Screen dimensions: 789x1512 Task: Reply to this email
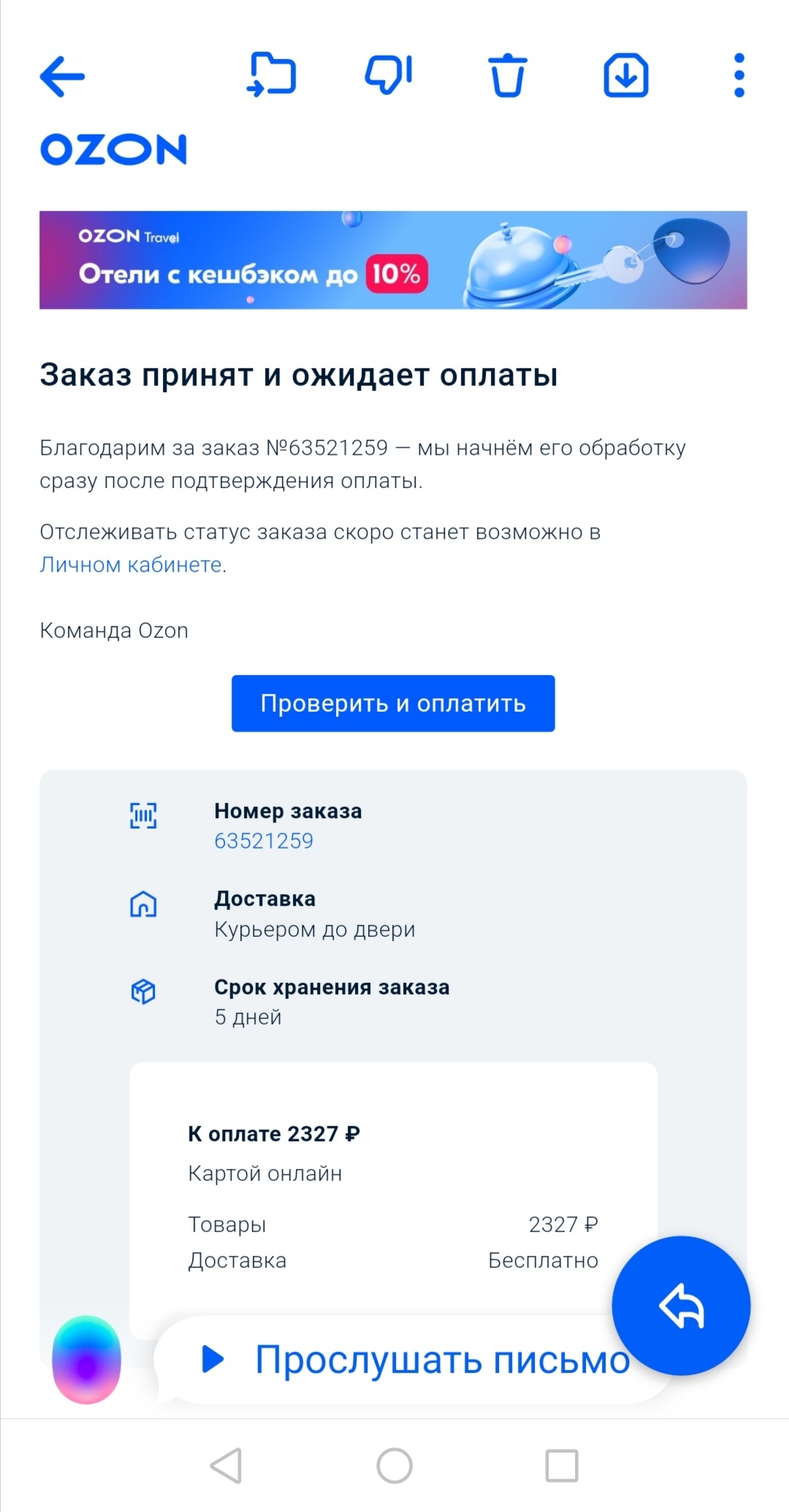[681, 1306]
